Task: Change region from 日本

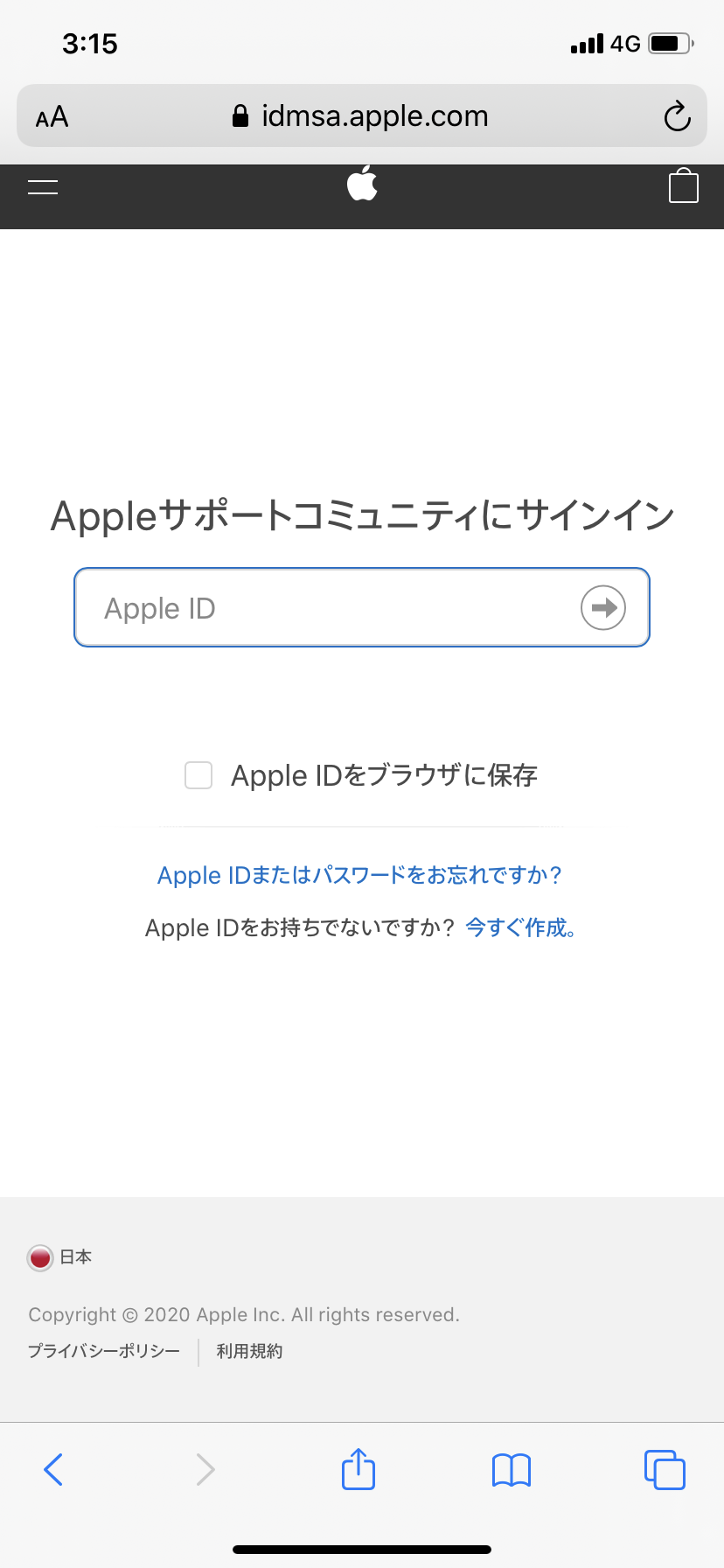Action: (59, 1257)
